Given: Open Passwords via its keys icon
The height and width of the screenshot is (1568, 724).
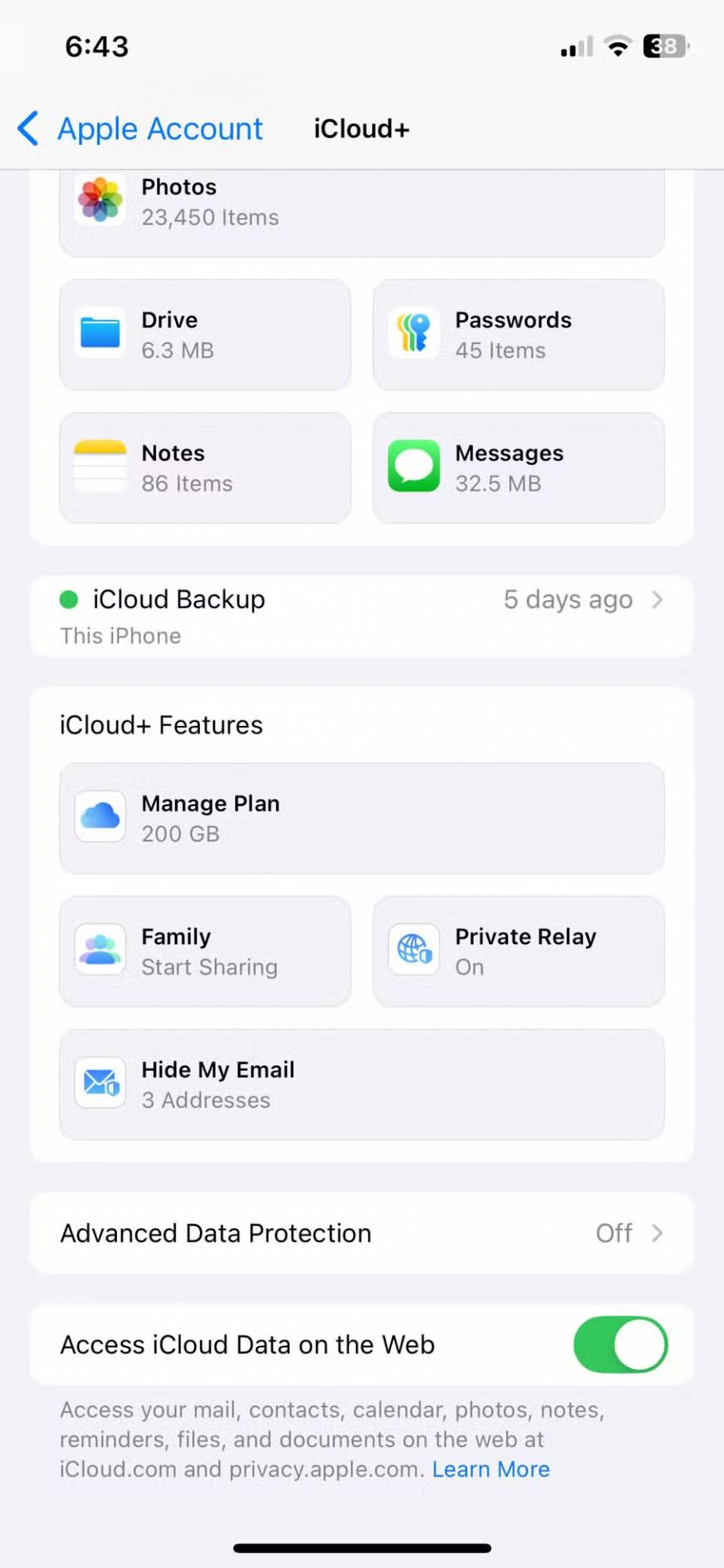Looking at the screenshot, I should pos(413,333).
